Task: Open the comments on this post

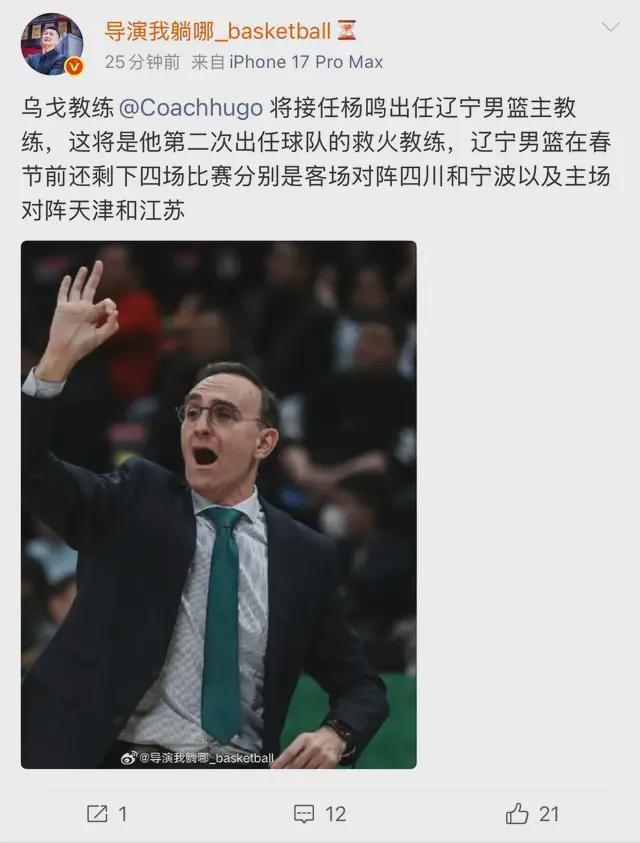Action: click(319, 813)
